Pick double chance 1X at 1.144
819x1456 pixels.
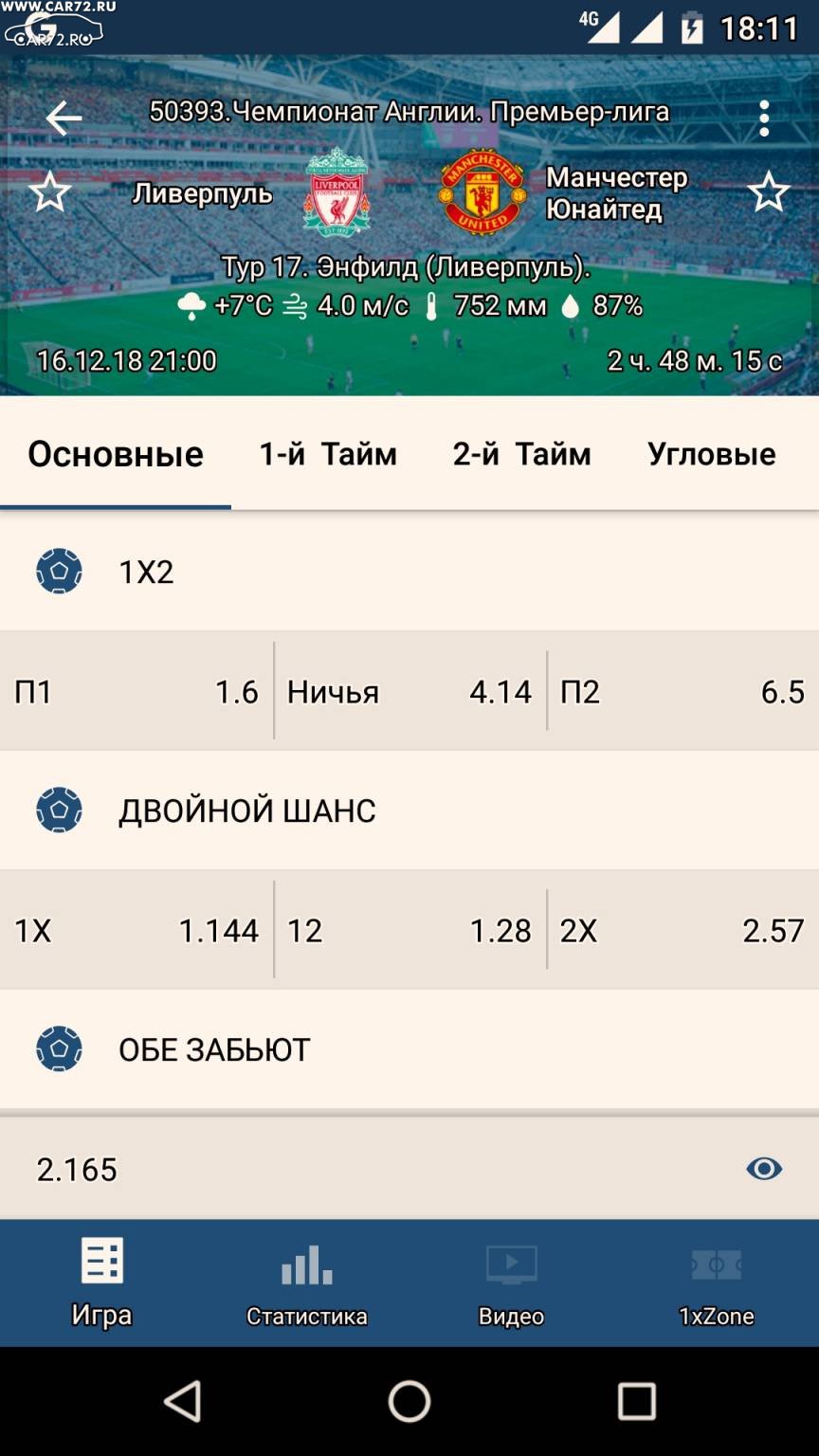pyautogui.click(x=136, y=930)
